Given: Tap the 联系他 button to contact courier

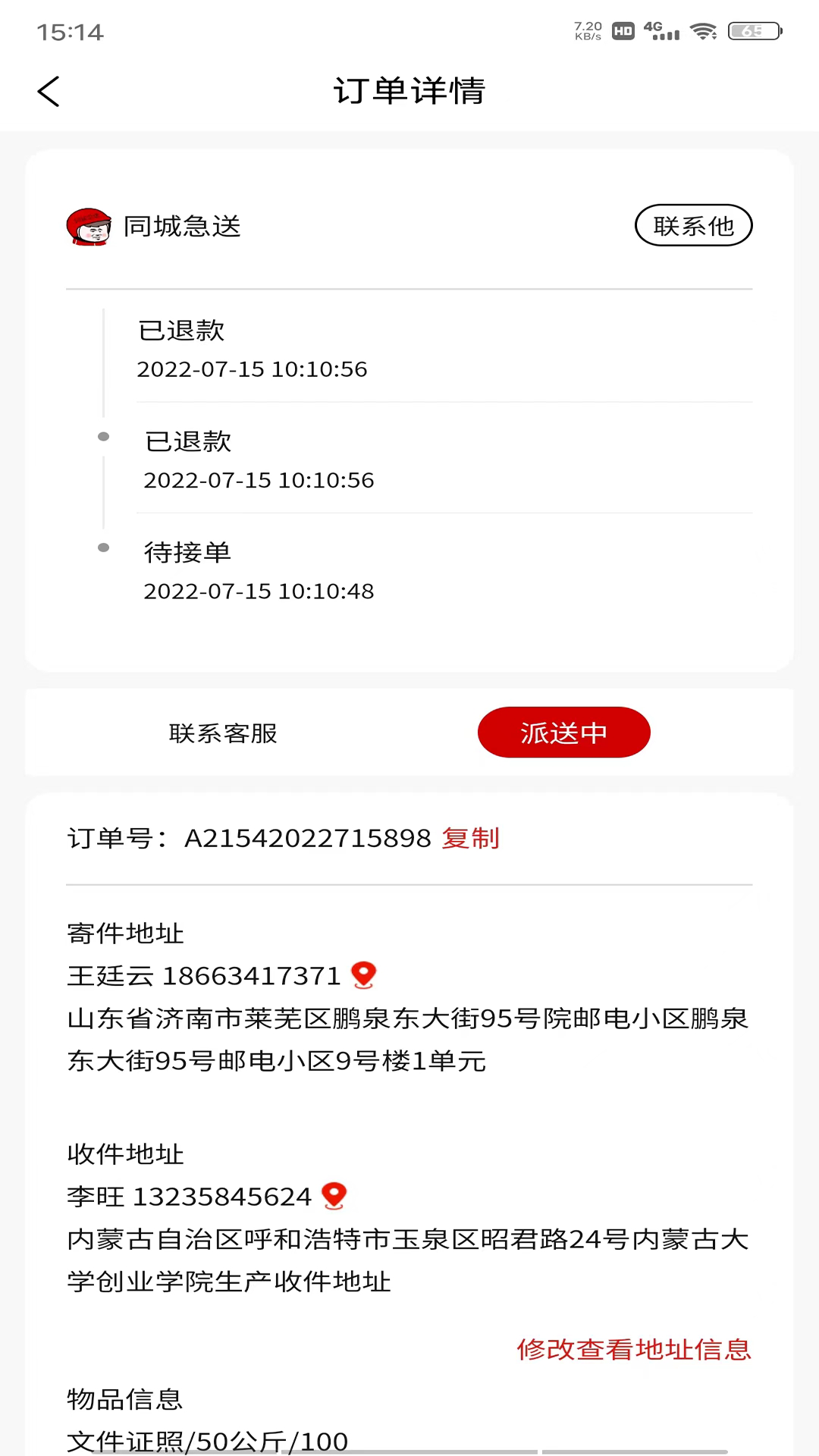Looking at the screenshot, I should [x=693, y=225].
